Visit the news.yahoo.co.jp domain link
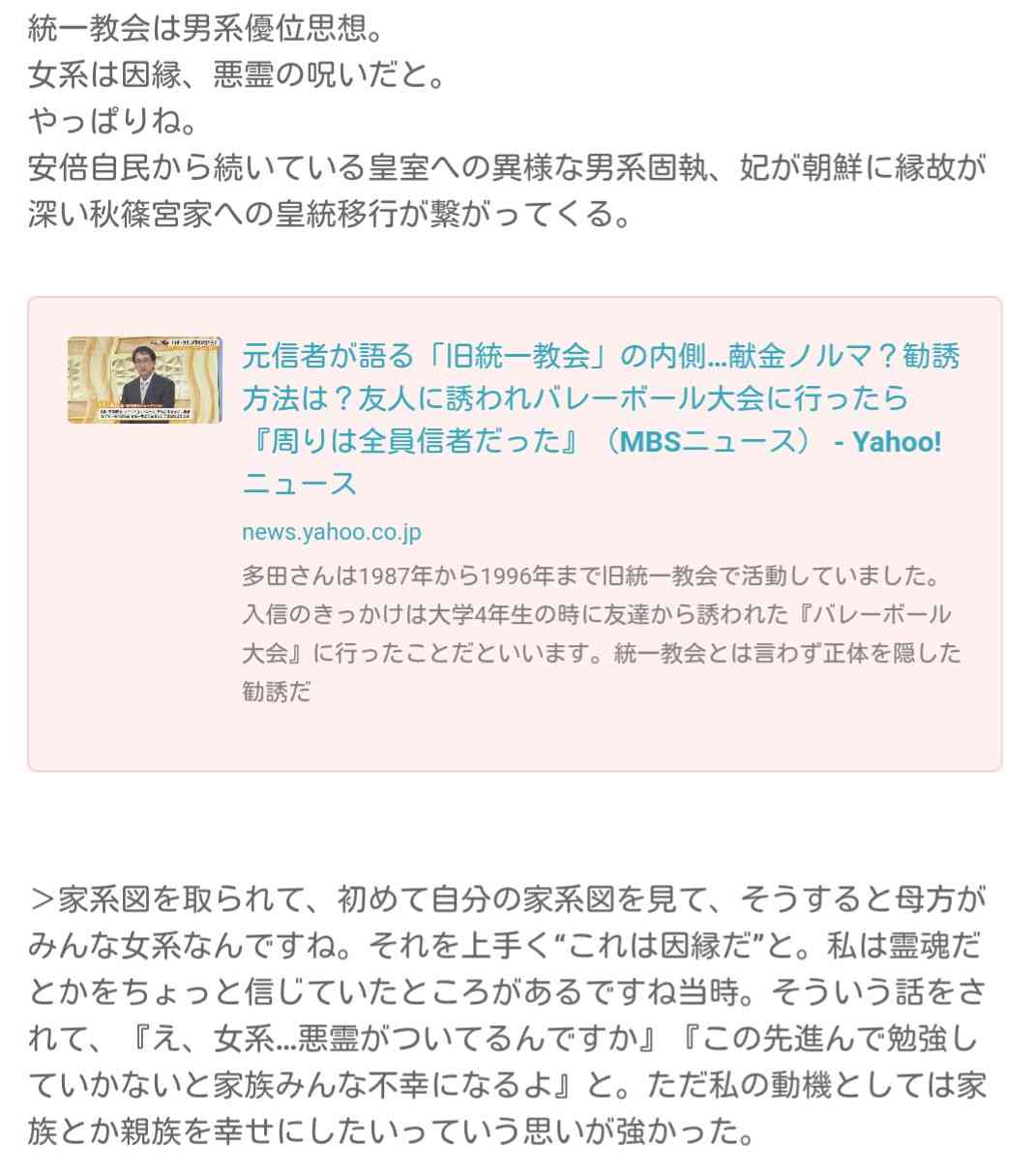Screen dimensions: 1035x1176 (331, 532)
